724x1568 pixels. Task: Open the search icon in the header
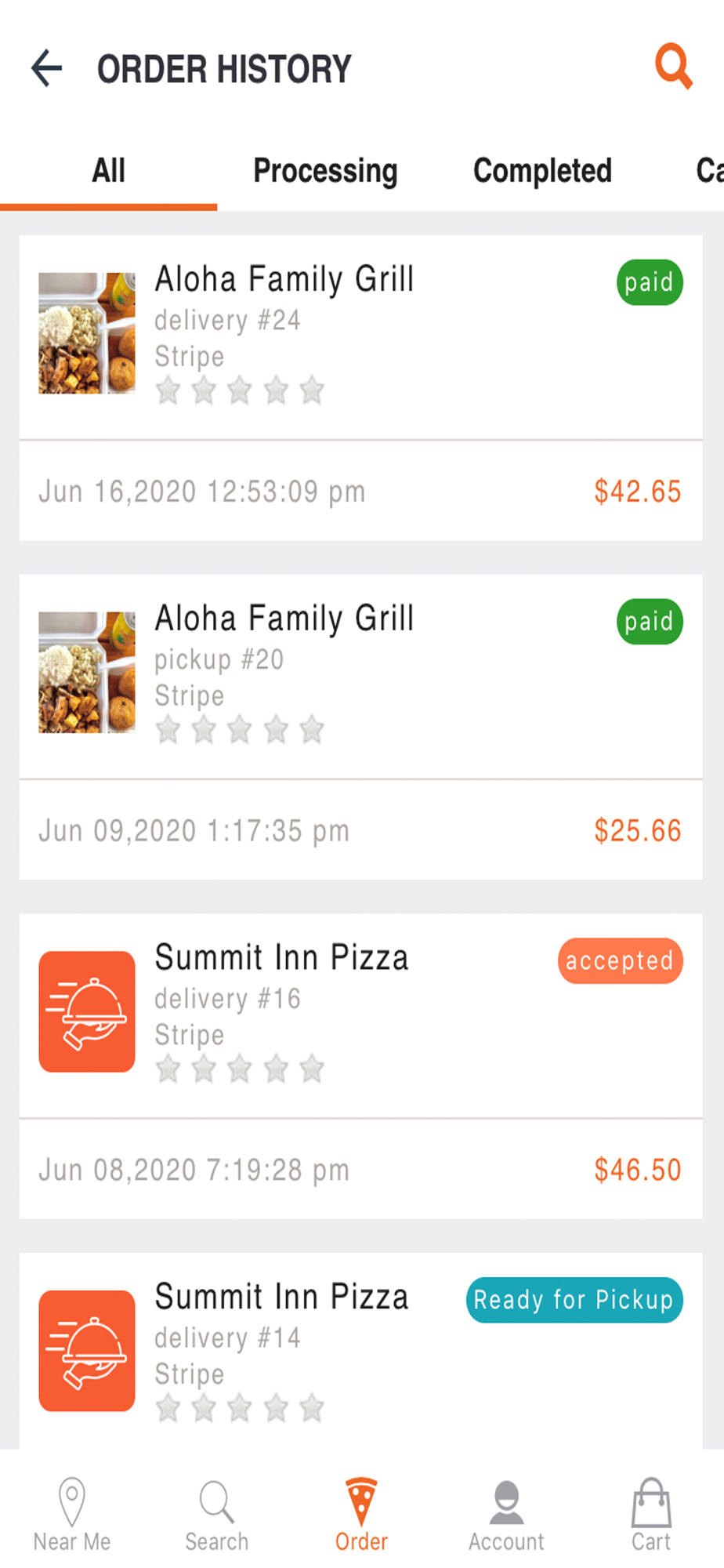(x=673, y=67)
